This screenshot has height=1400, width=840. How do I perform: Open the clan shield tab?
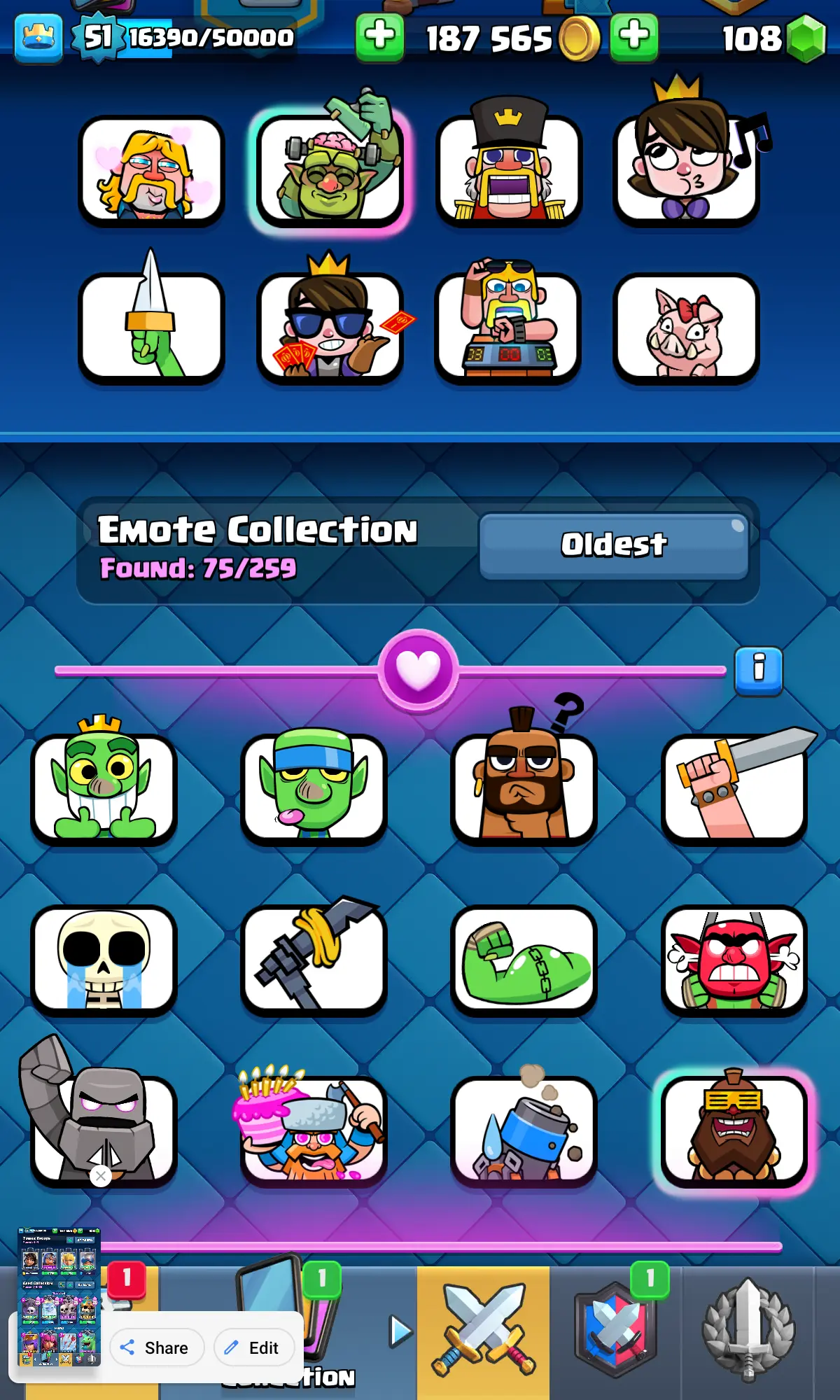pos(615,1330)
